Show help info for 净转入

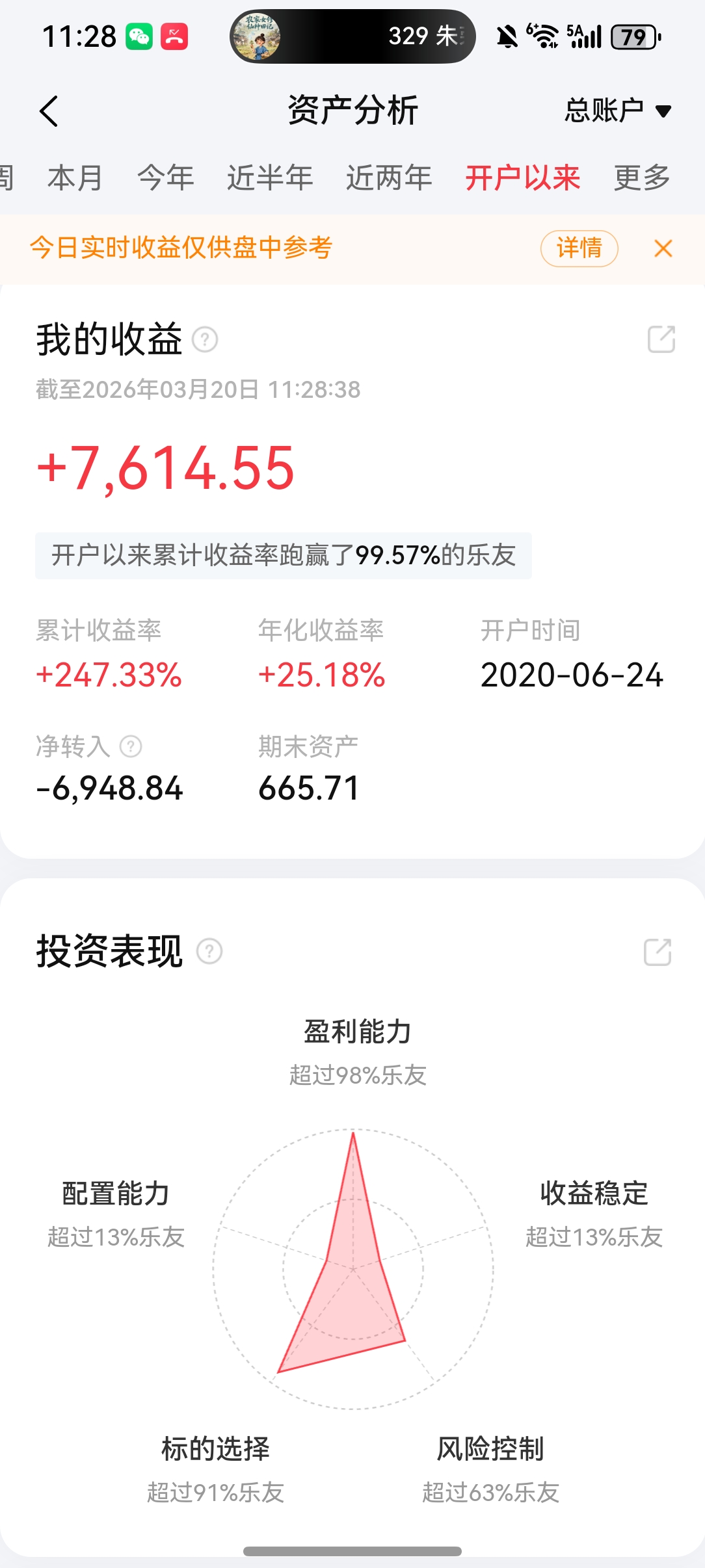(x=131, y=746)
